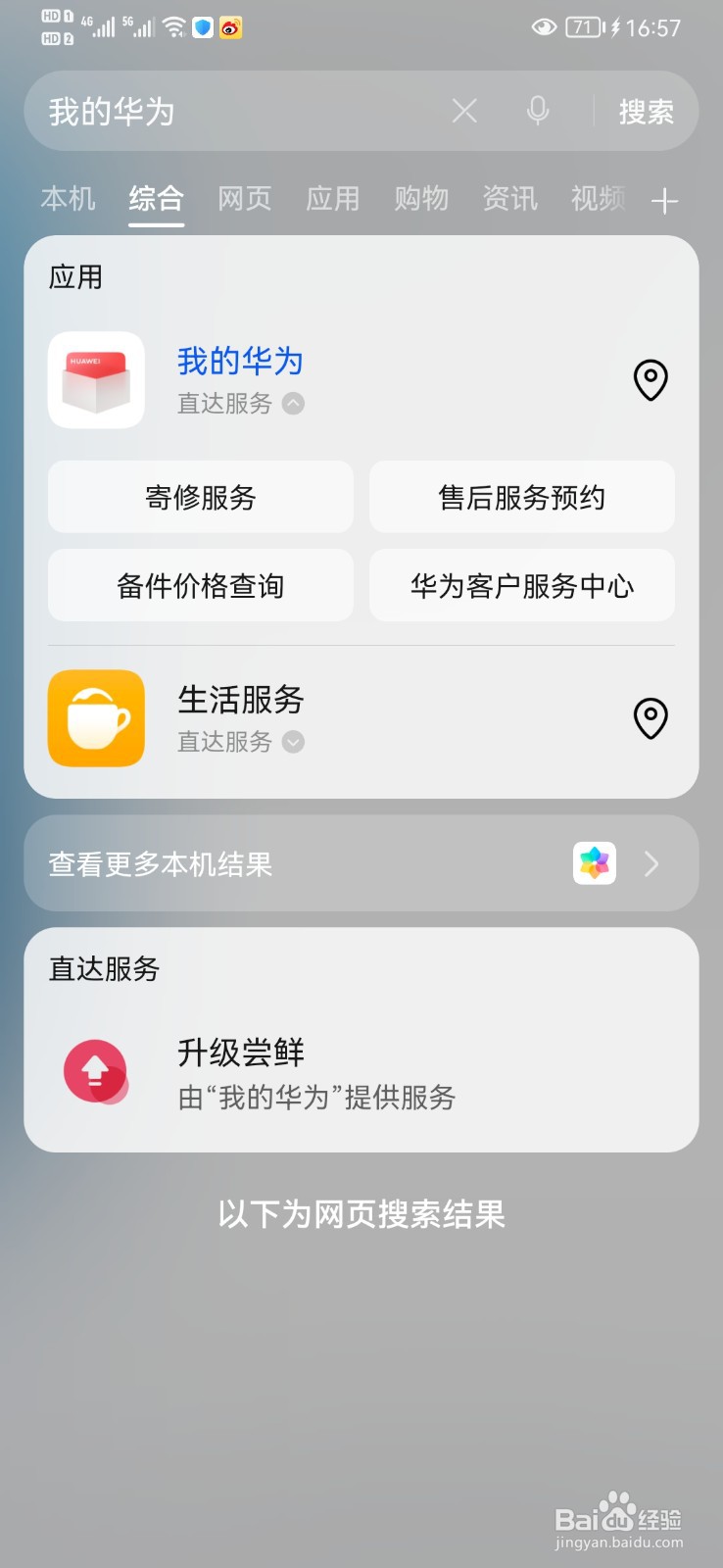The width and height of the screenshot is (723, 1568).
Task: Add a tab with the plus icon
Action: tap(664, 201)
